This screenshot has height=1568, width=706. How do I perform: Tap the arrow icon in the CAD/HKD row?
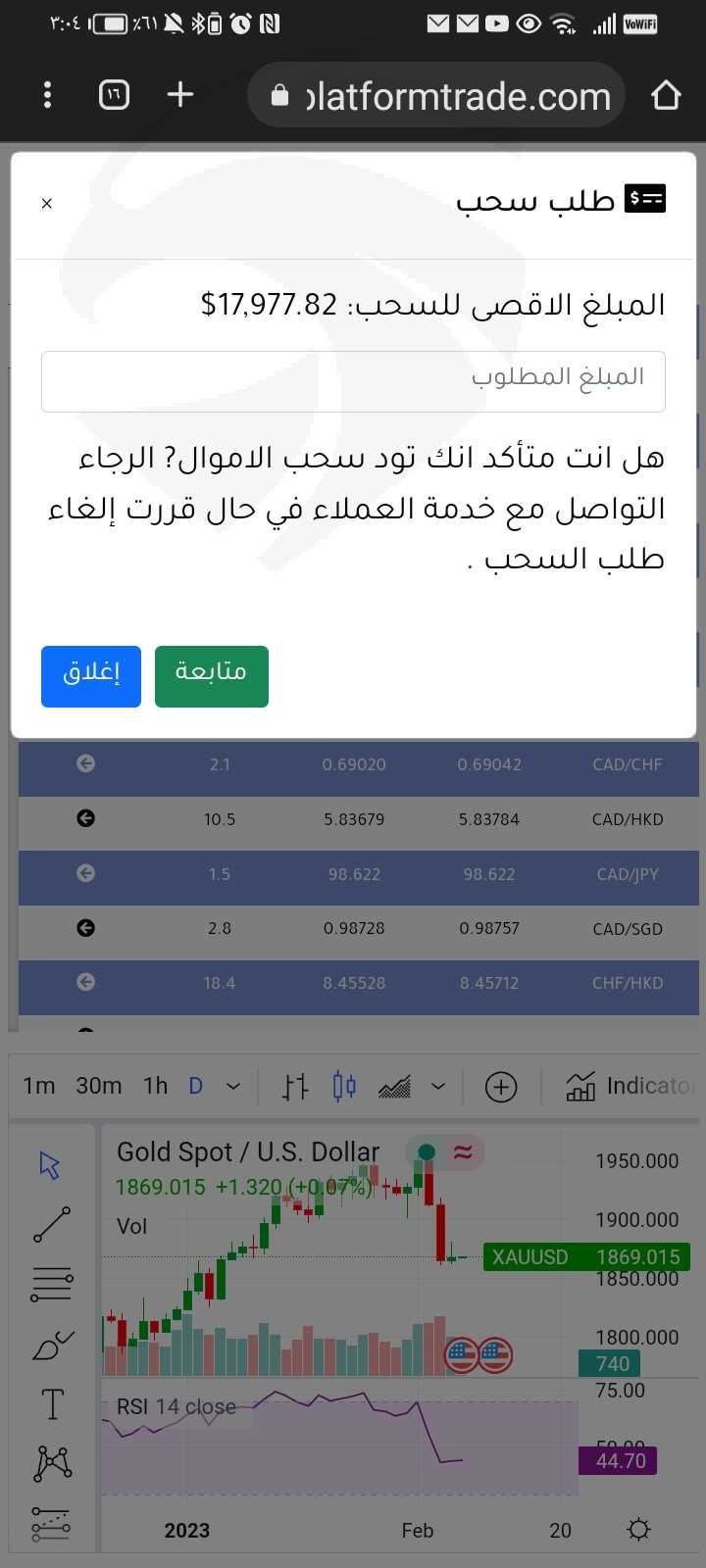86,818
